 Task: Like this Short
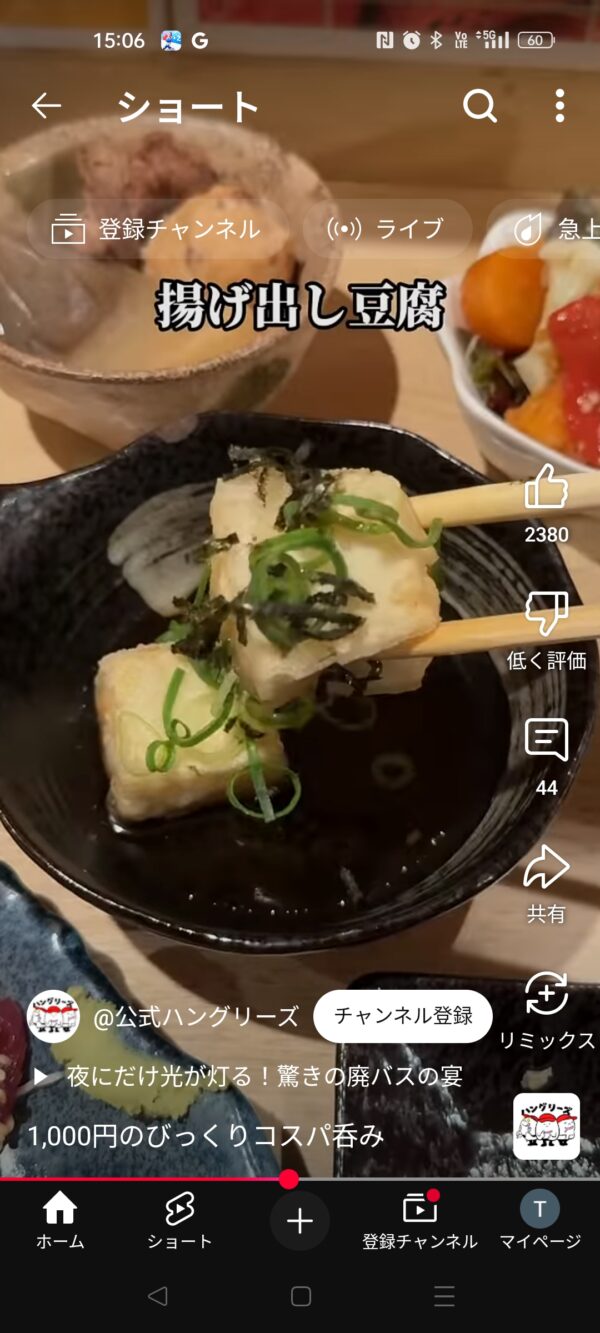point(546,489)
